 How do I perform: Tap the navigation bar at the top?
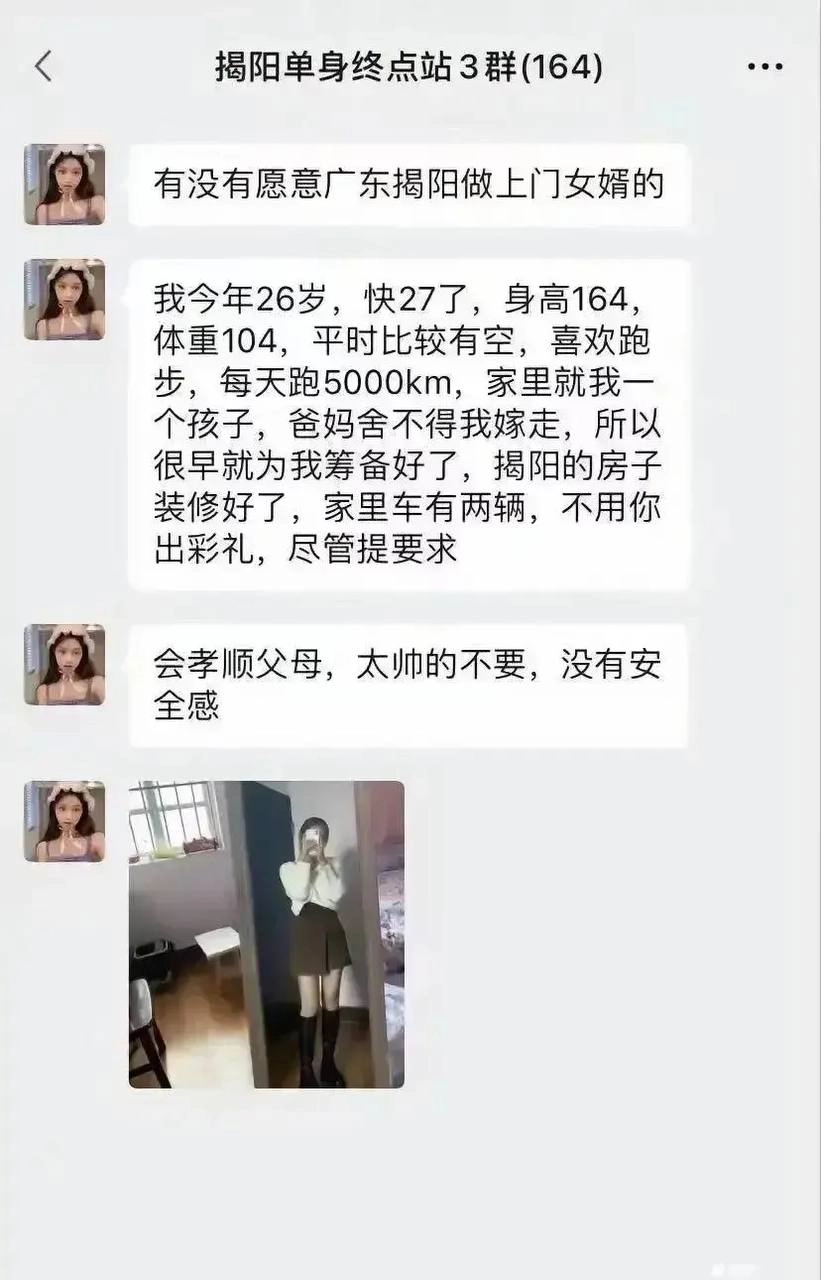[x=410, y=63]
